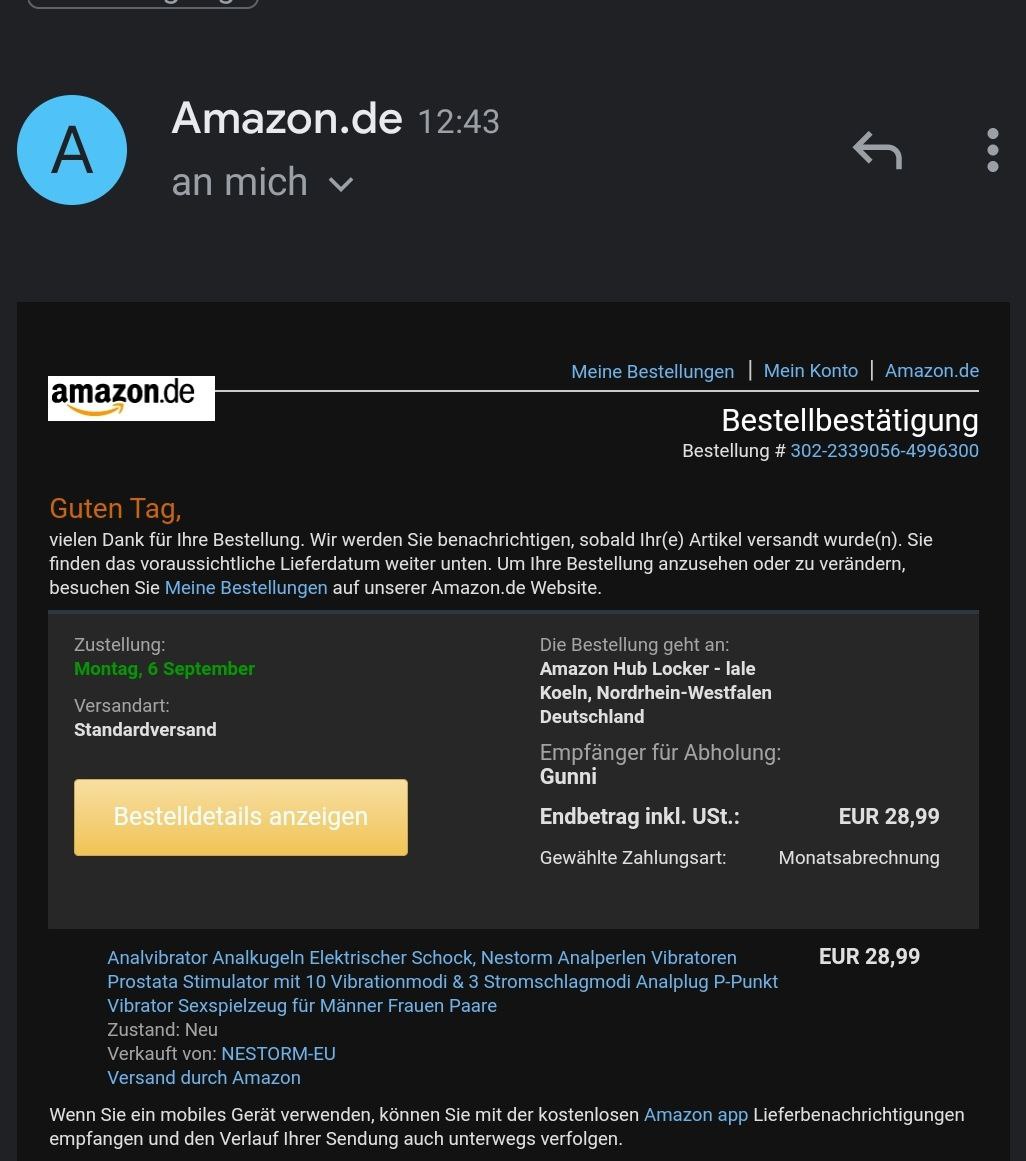Open the Amazon app link
The height and width of the screenshot is (1161, 1026).
695,1115
